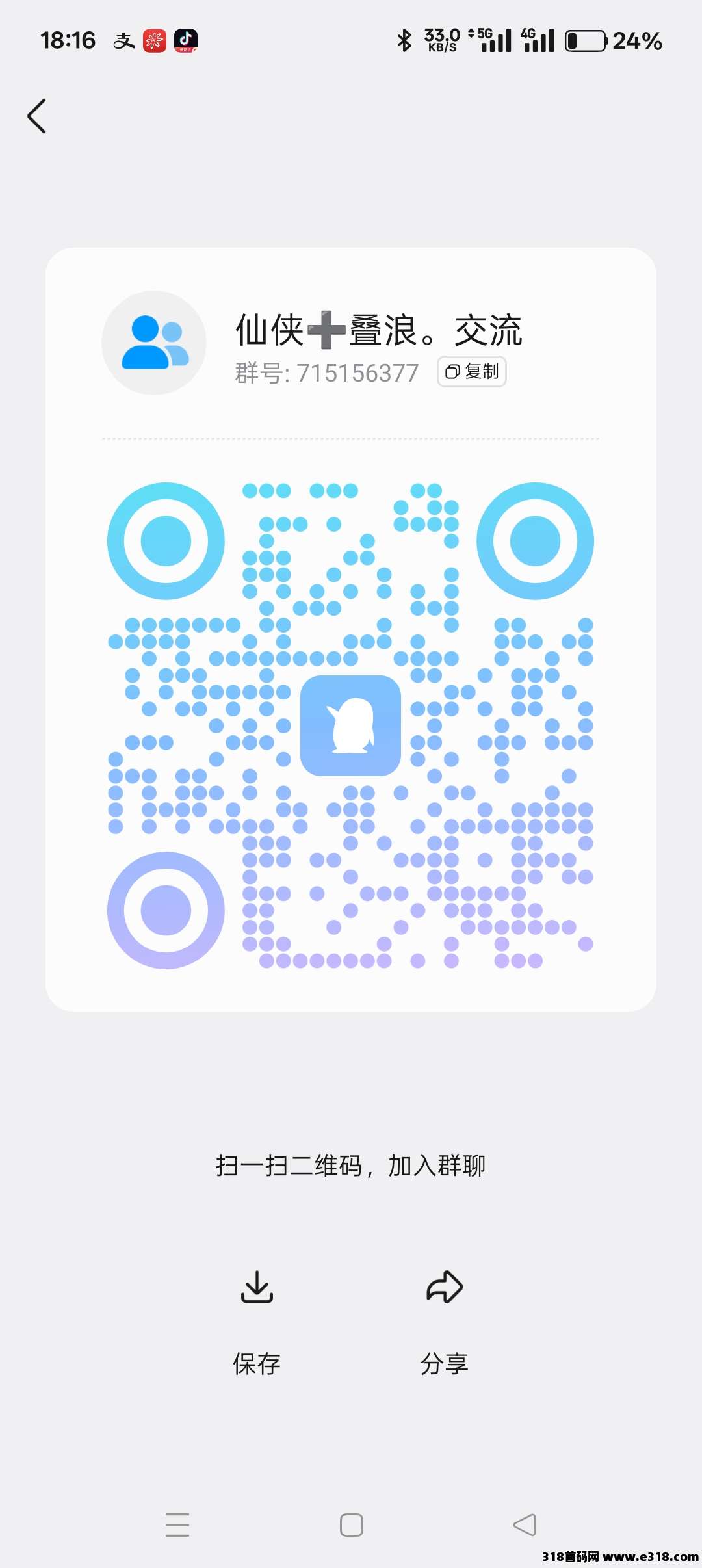Image resolution: width=702 pixels, height=1568 pixels.
Task: Tap the system home button
Action: pyautogui.click(x=351, y=1525)
